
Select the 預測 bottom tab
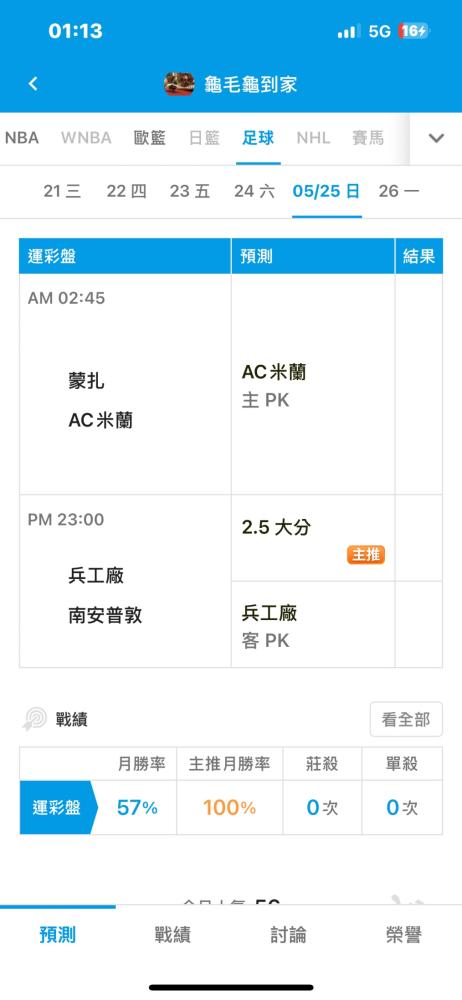(x=57, y=935)
